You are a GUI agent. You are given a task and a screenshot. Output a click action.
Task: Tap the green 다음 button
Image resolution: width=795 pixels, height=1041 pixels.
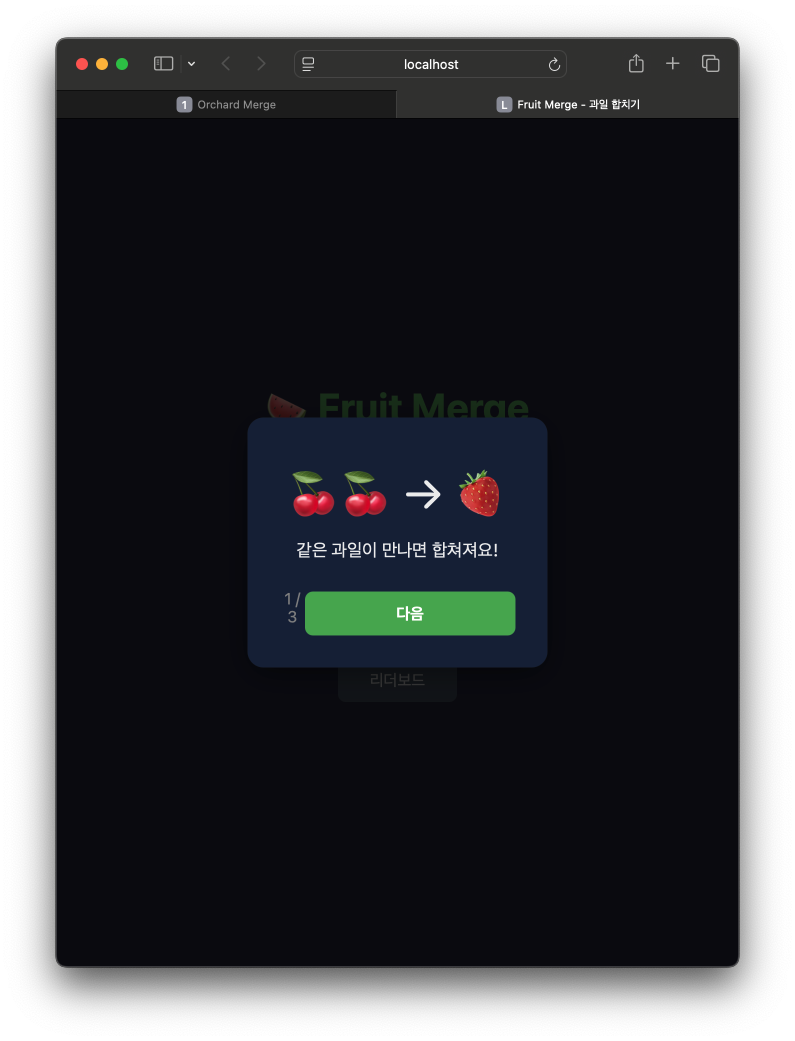point(410,613)
